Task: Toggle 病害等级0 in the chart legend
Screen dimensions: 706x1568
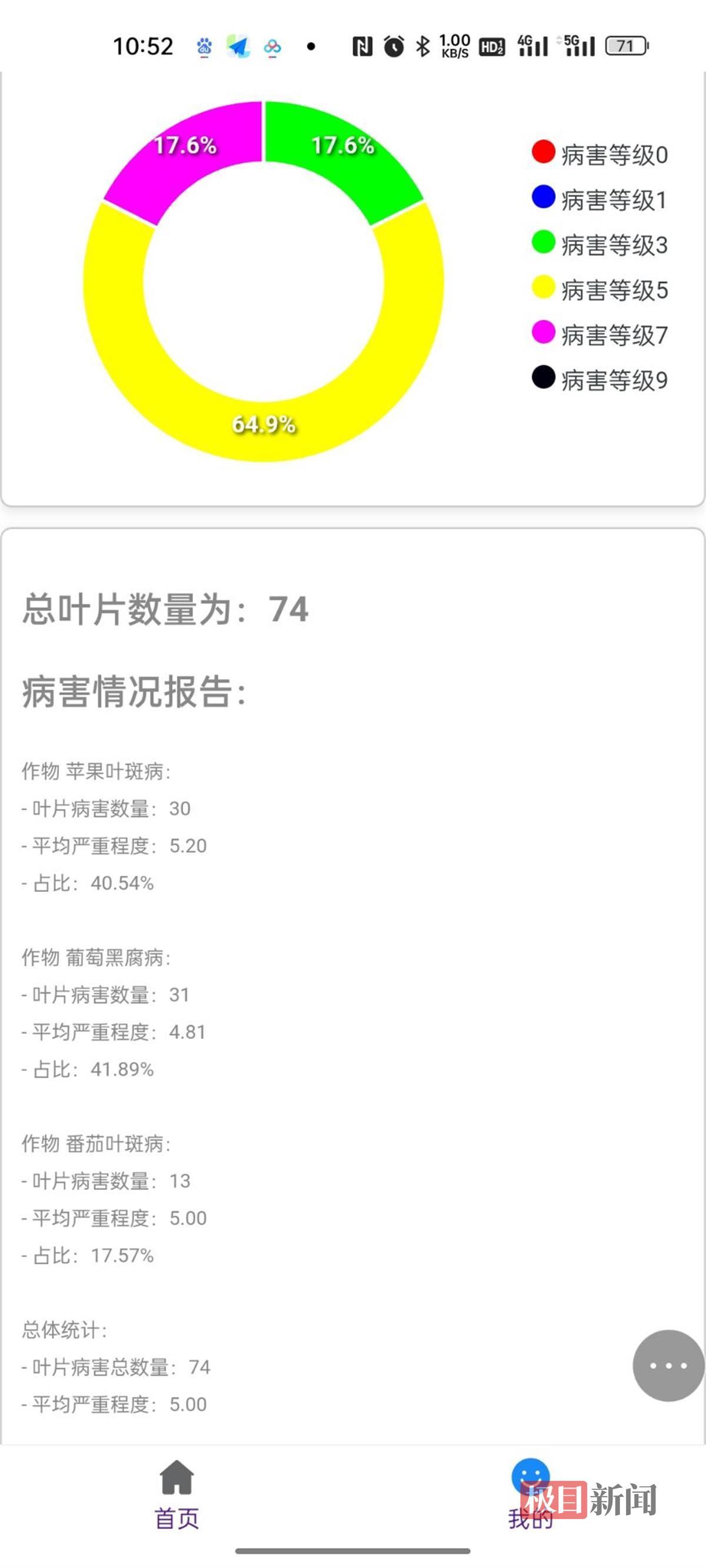Action: [600, 155]
